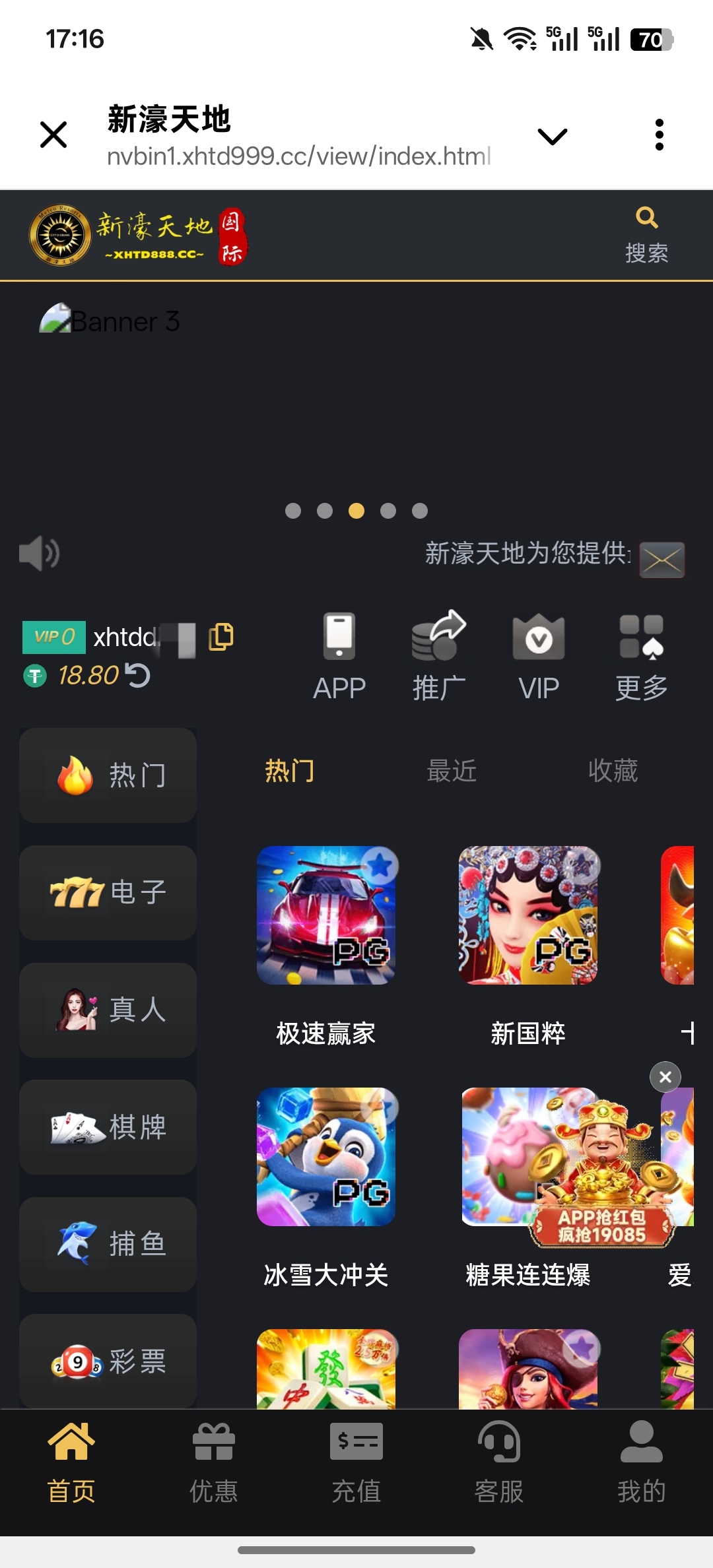Refresh the 18.80 balance
Viewport: 713px width, 1568px height.
pyautogui.click(x=139, y=675)
